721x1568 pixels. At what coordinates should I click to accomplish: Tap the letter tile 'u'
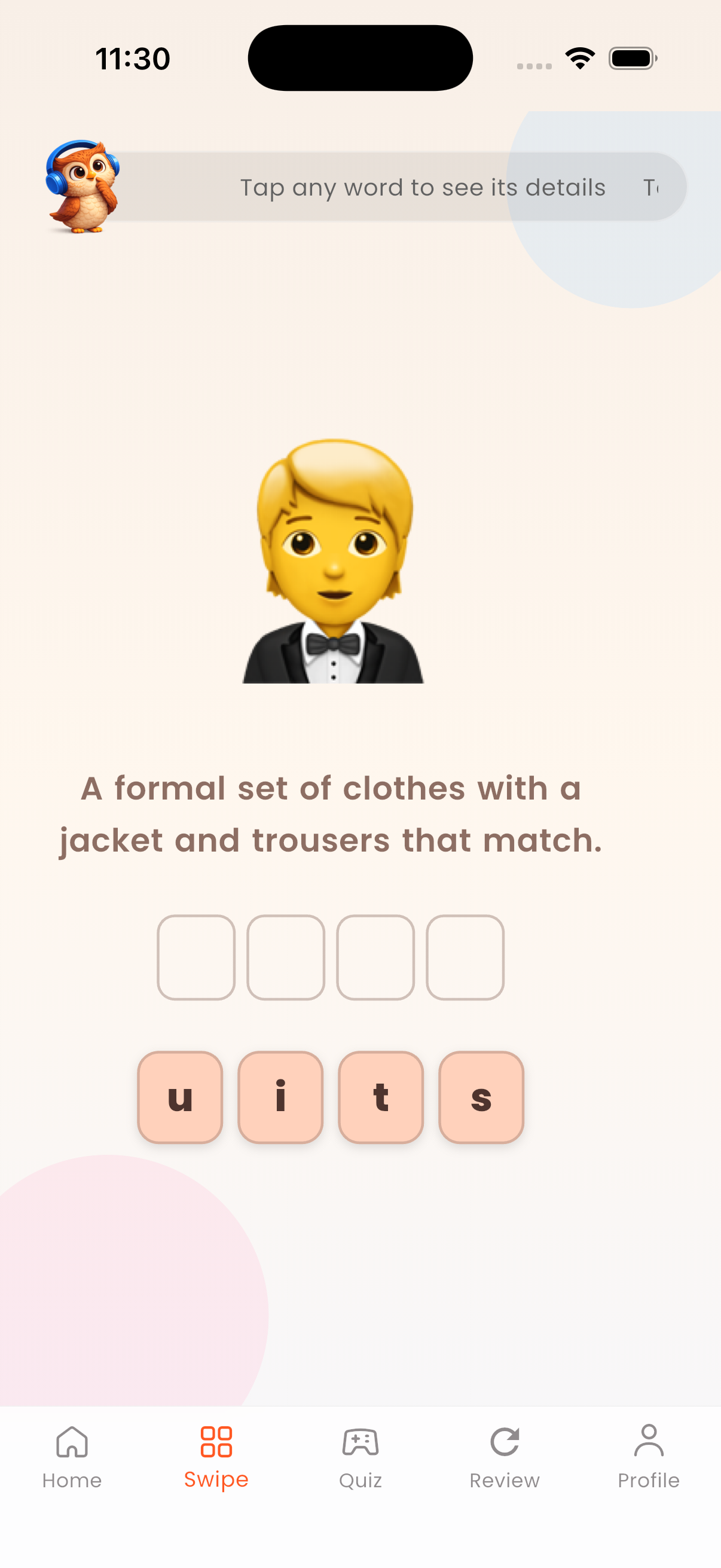pos(180,1097)
